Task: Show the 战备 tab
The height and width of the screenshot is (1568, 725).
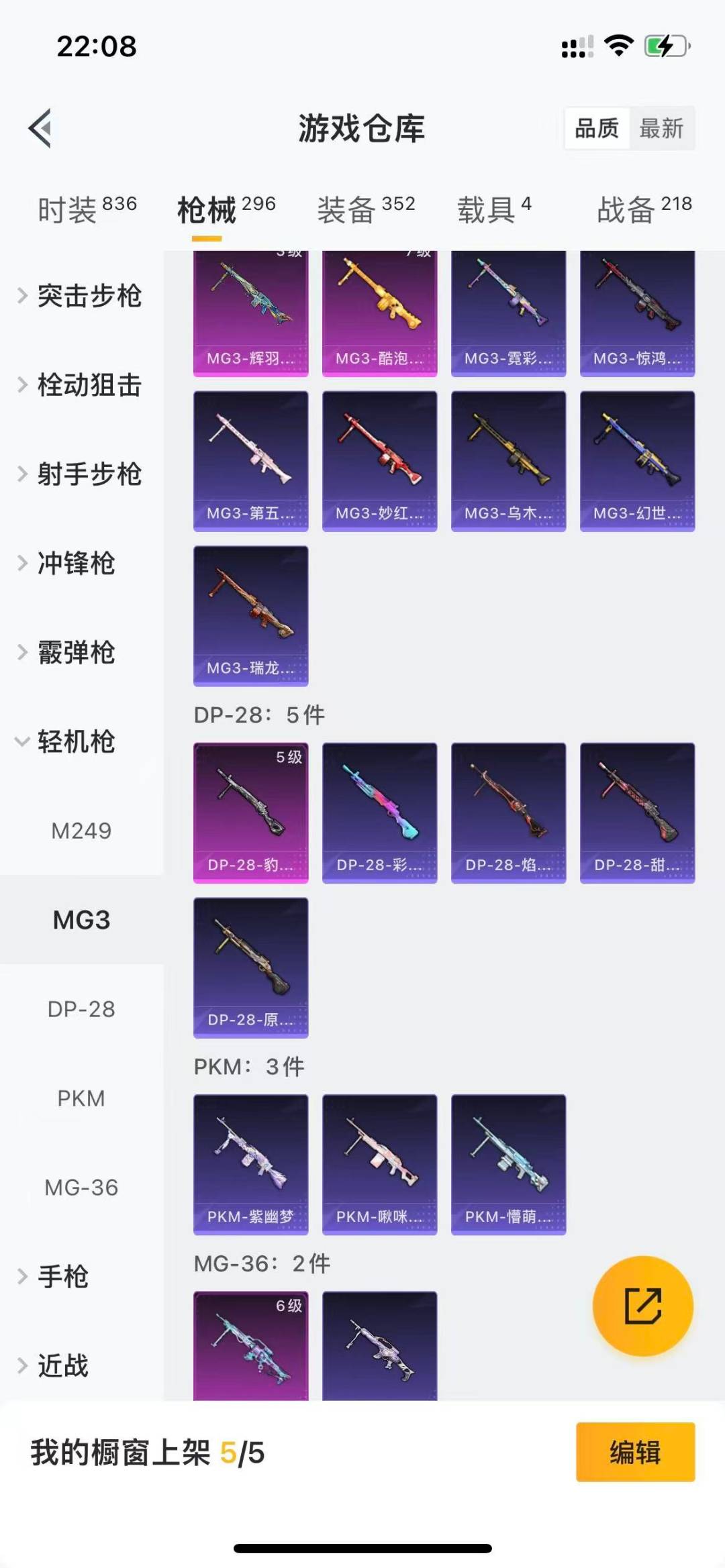Action: point(644,209)
